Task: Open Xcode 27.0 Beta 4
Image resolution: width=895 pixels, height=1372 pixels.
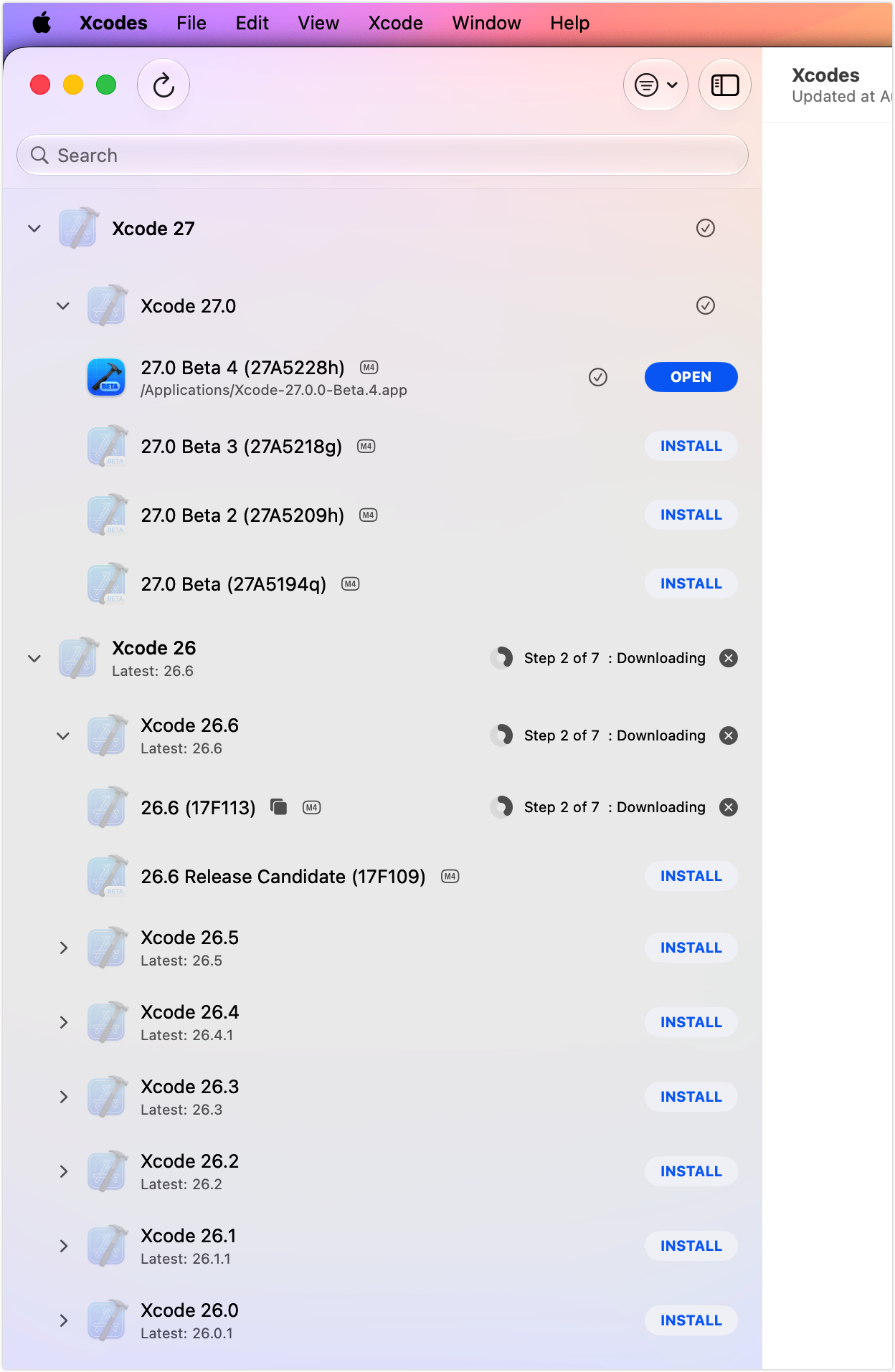Action: 691,377
